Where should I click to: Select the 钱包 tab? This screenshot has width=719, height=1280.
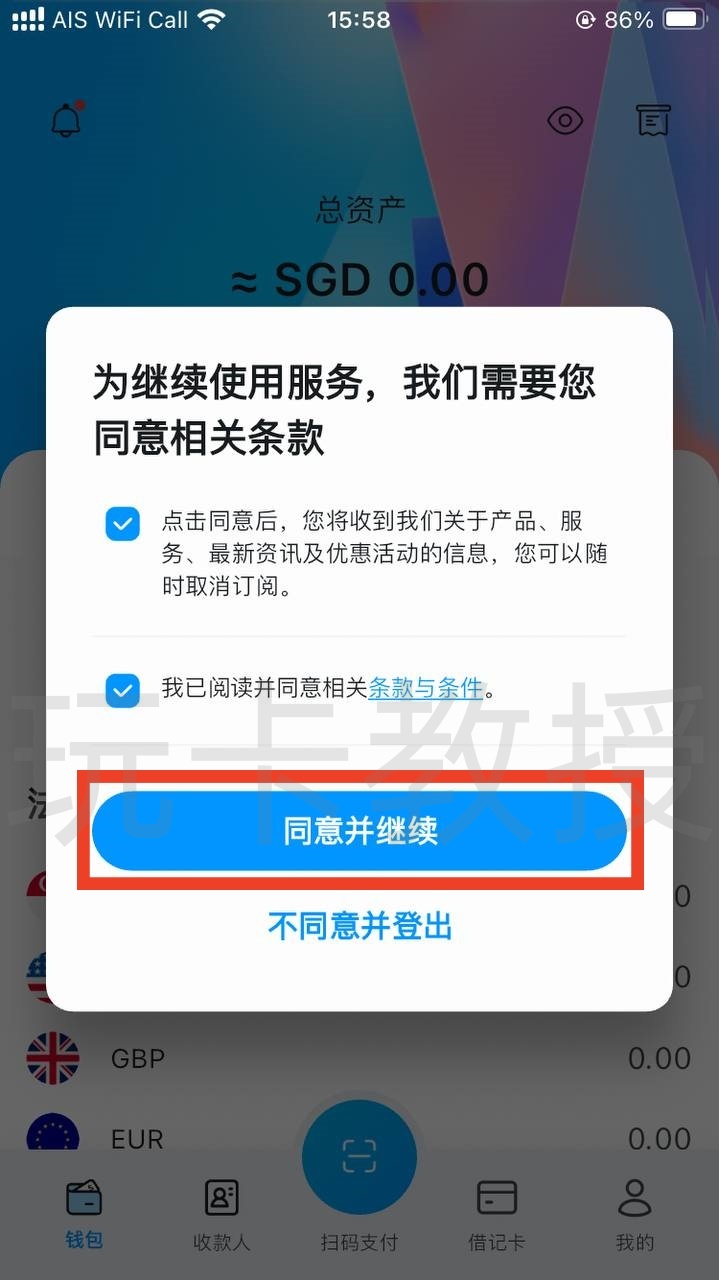pyautogui.click(x=84, y=1213)
